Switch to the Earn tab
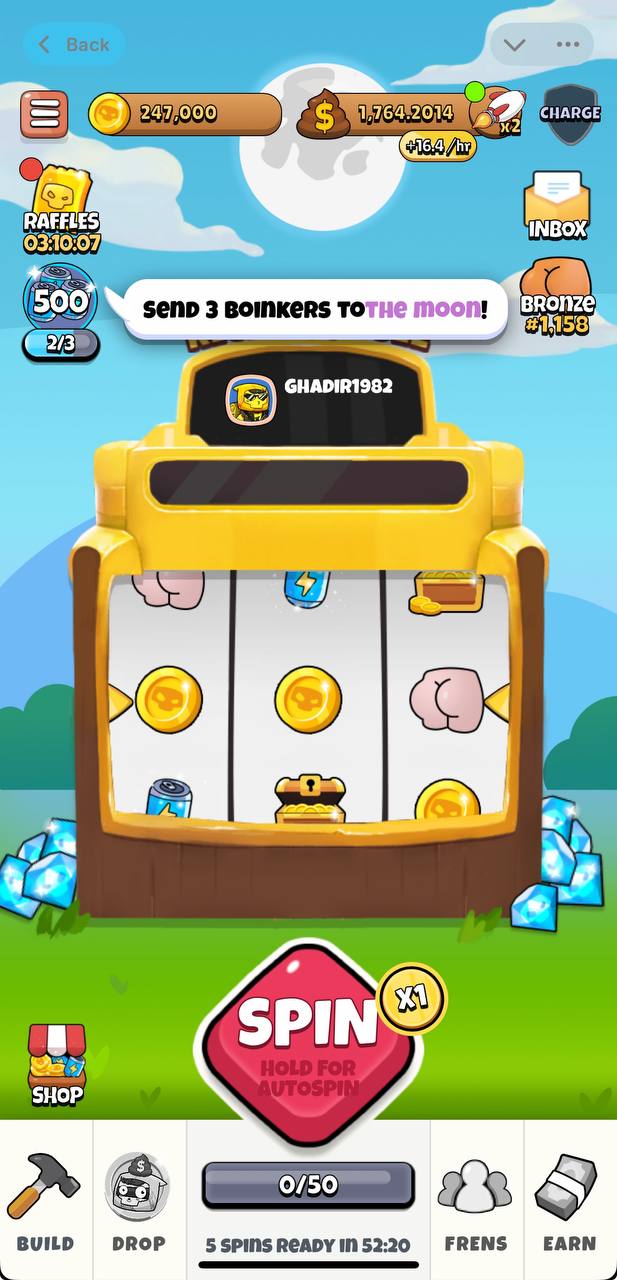This screenshot has height=1280, width=617. click(x=570, y=1200)
